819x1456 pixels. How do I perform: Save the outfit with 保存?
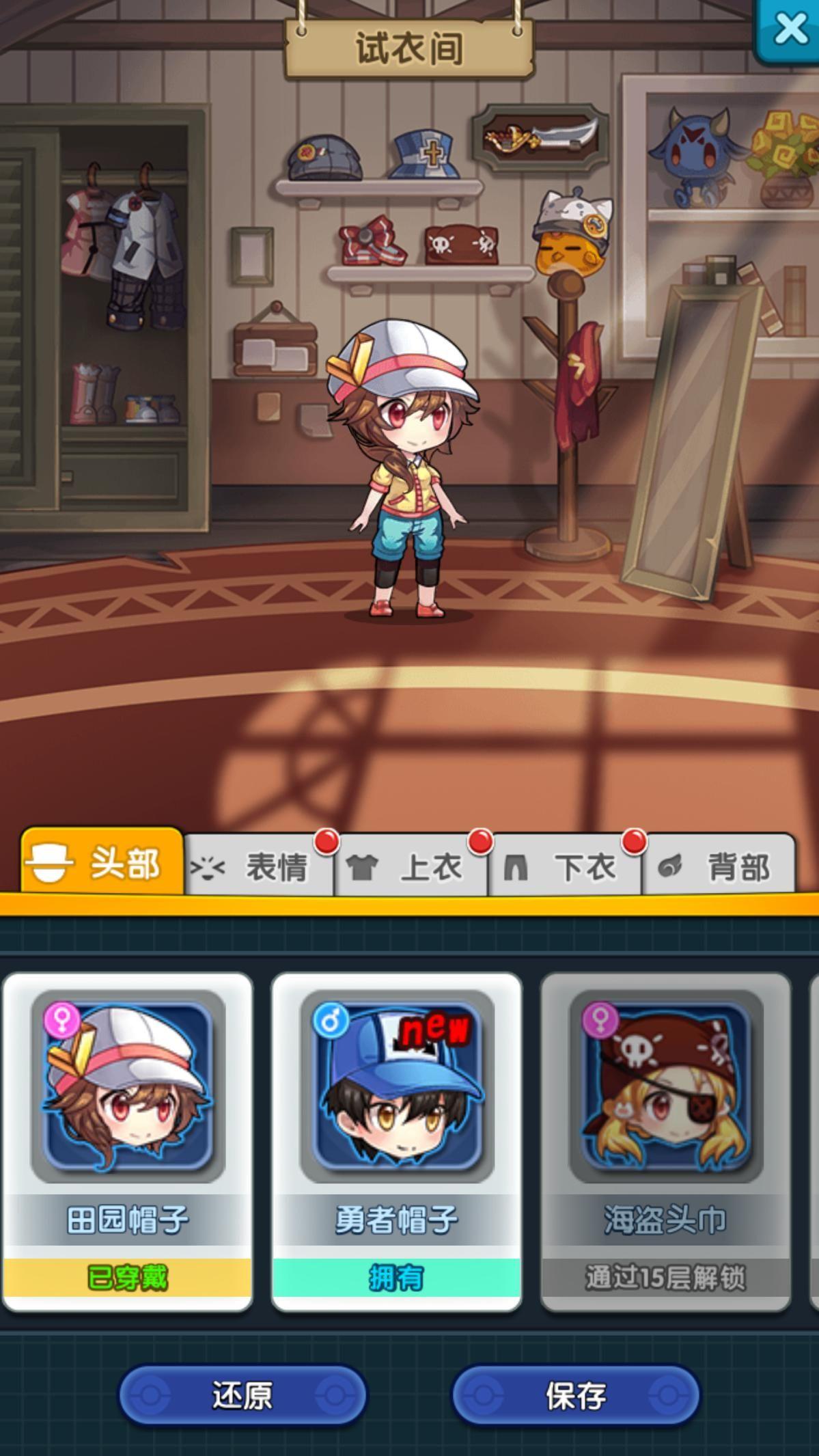pos(576,1395)
